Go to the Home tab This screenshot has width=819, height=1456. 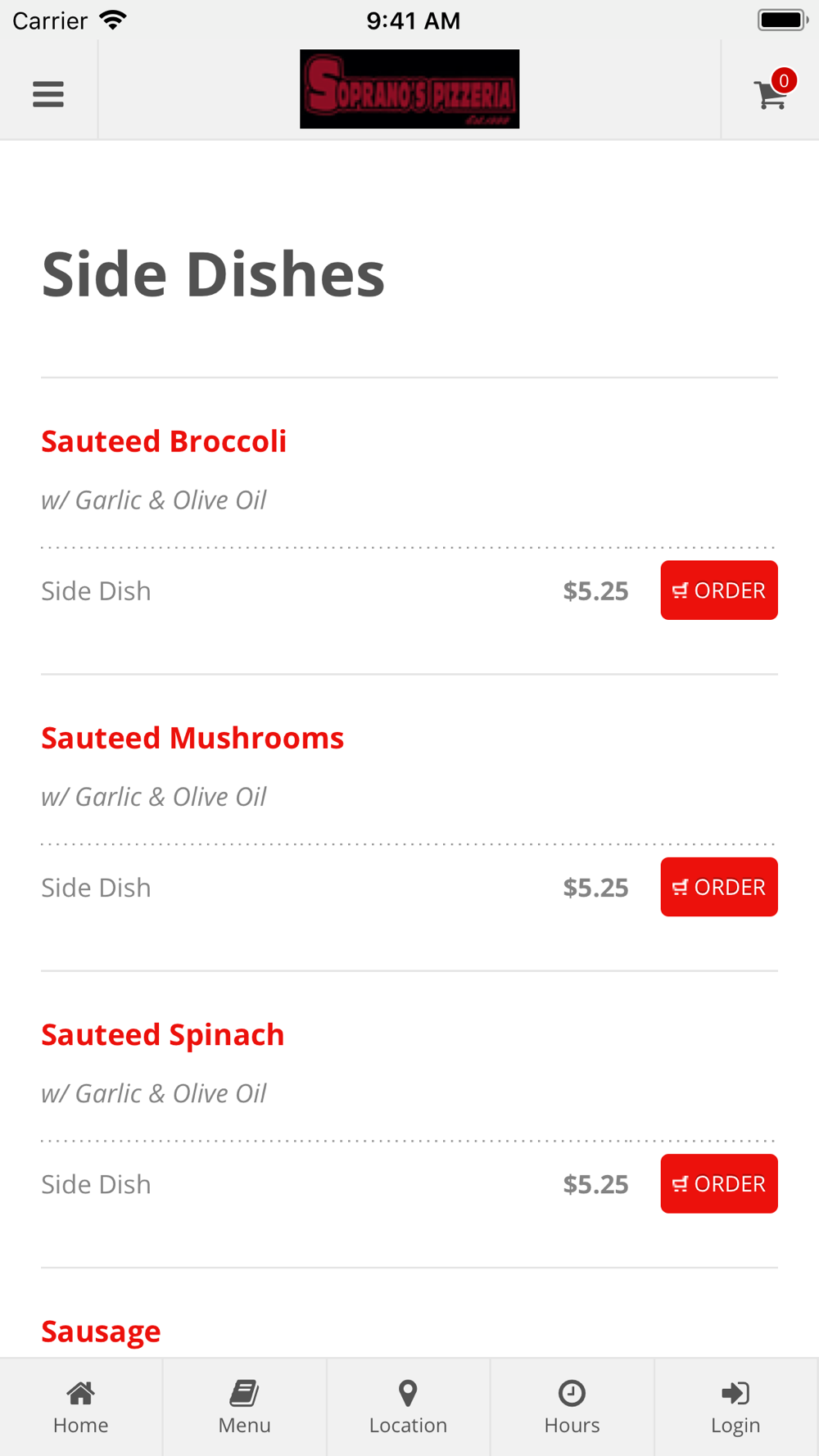pyautogui.click(x=81, y=1408)
